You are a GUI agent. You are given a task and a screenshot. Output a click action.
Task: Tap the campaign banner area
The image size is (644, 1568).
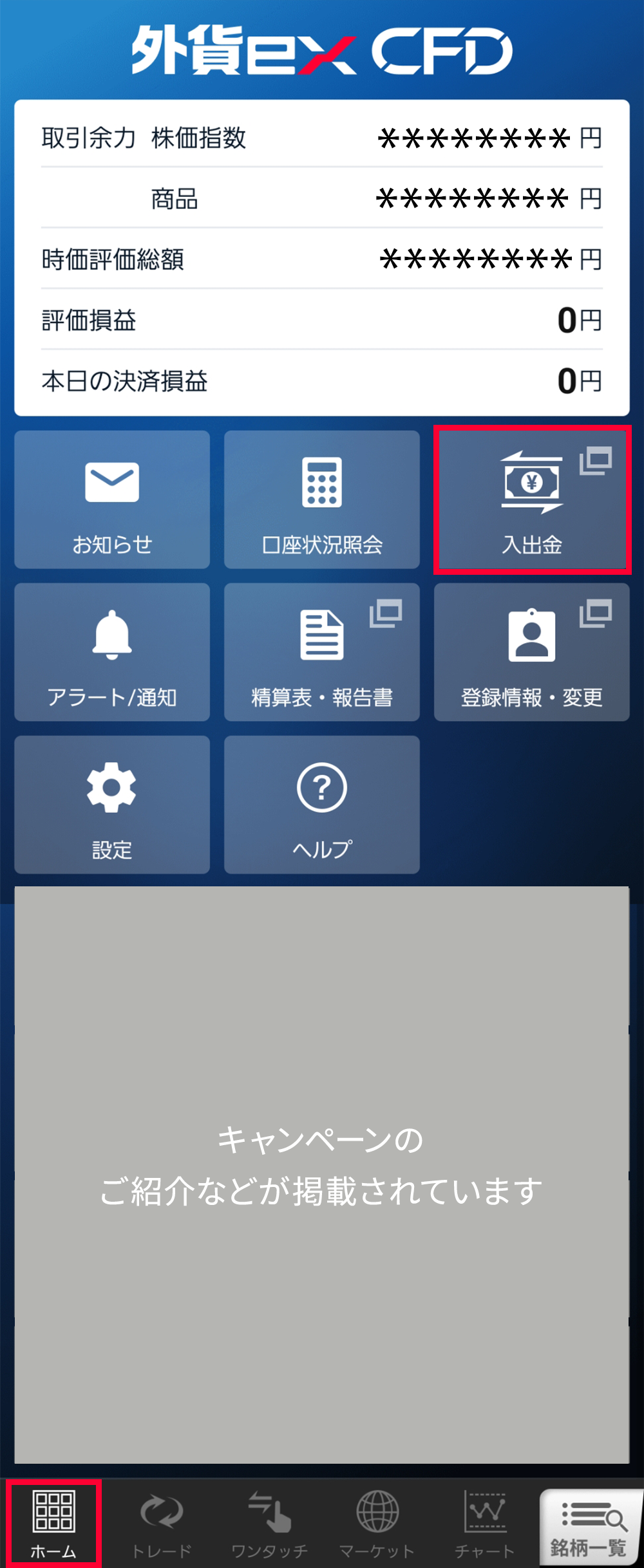point(322,1165)
